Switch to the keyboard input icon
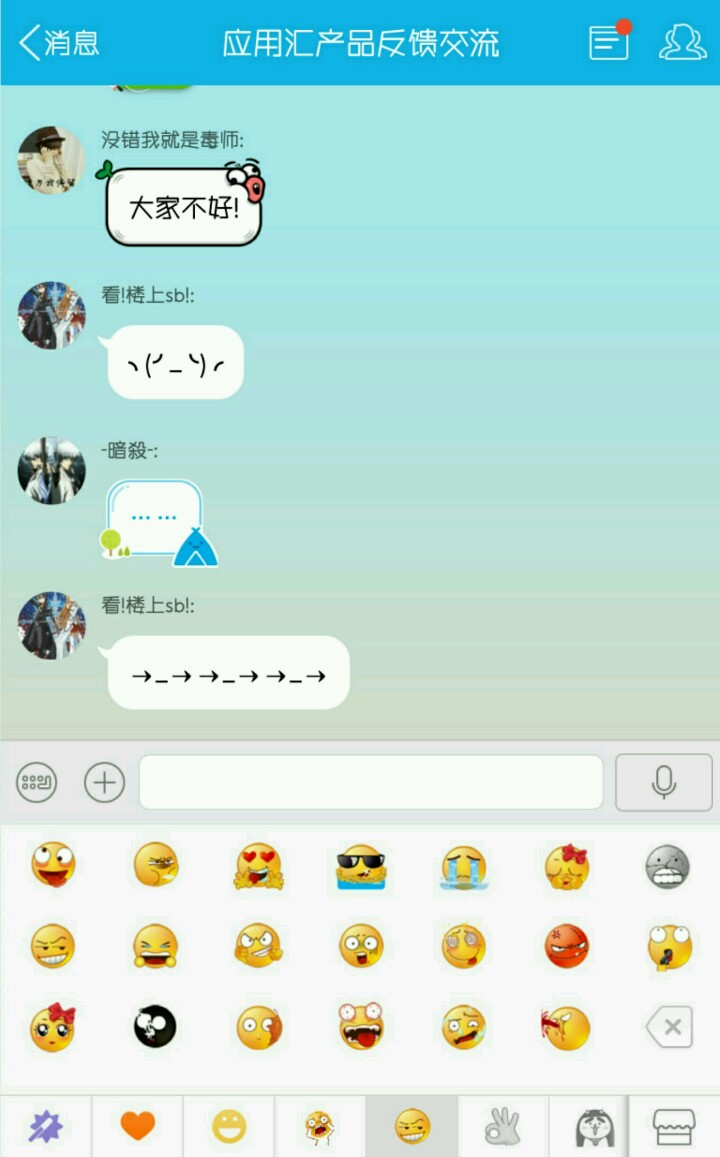720x1157 pixels. coord(37,782)
